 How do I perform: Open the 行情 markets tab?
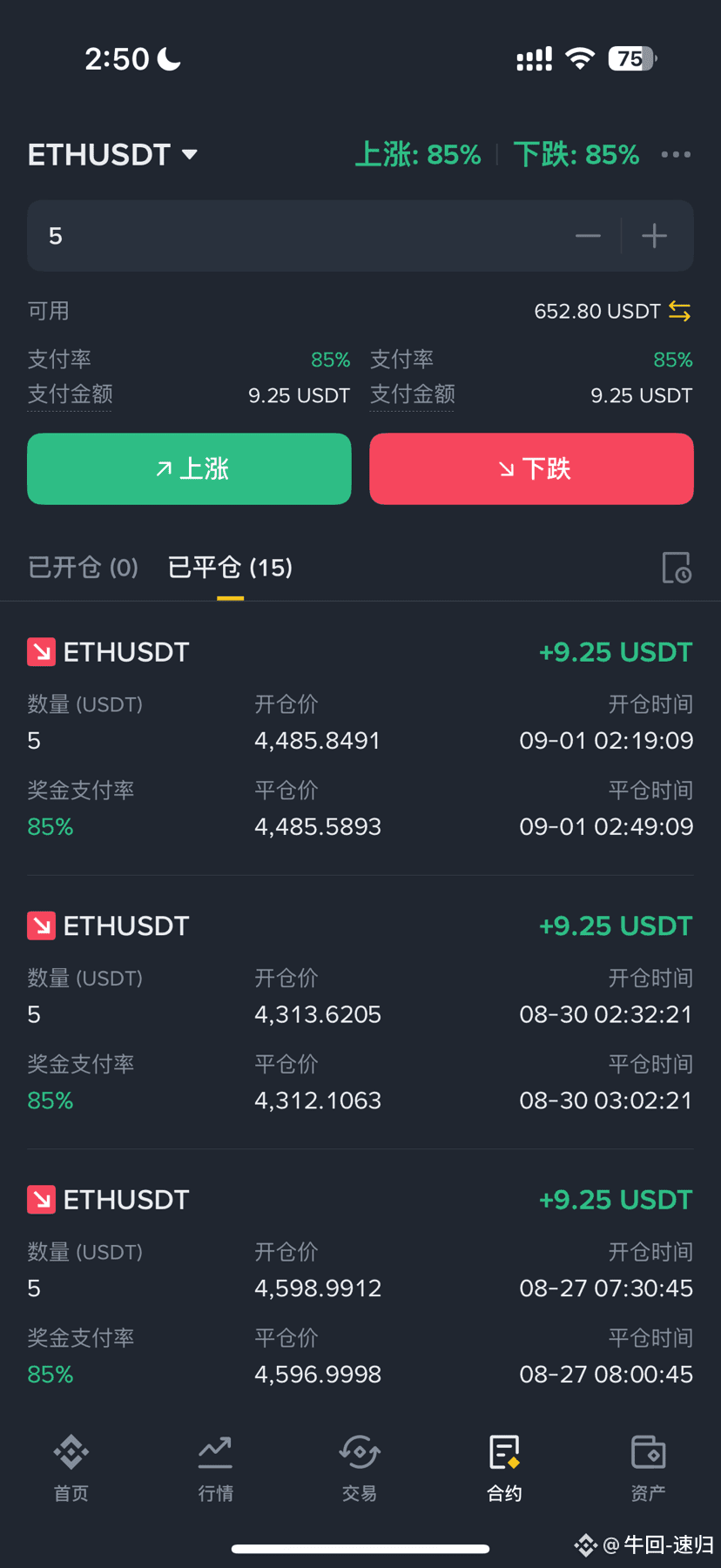tap(215, 1468)
